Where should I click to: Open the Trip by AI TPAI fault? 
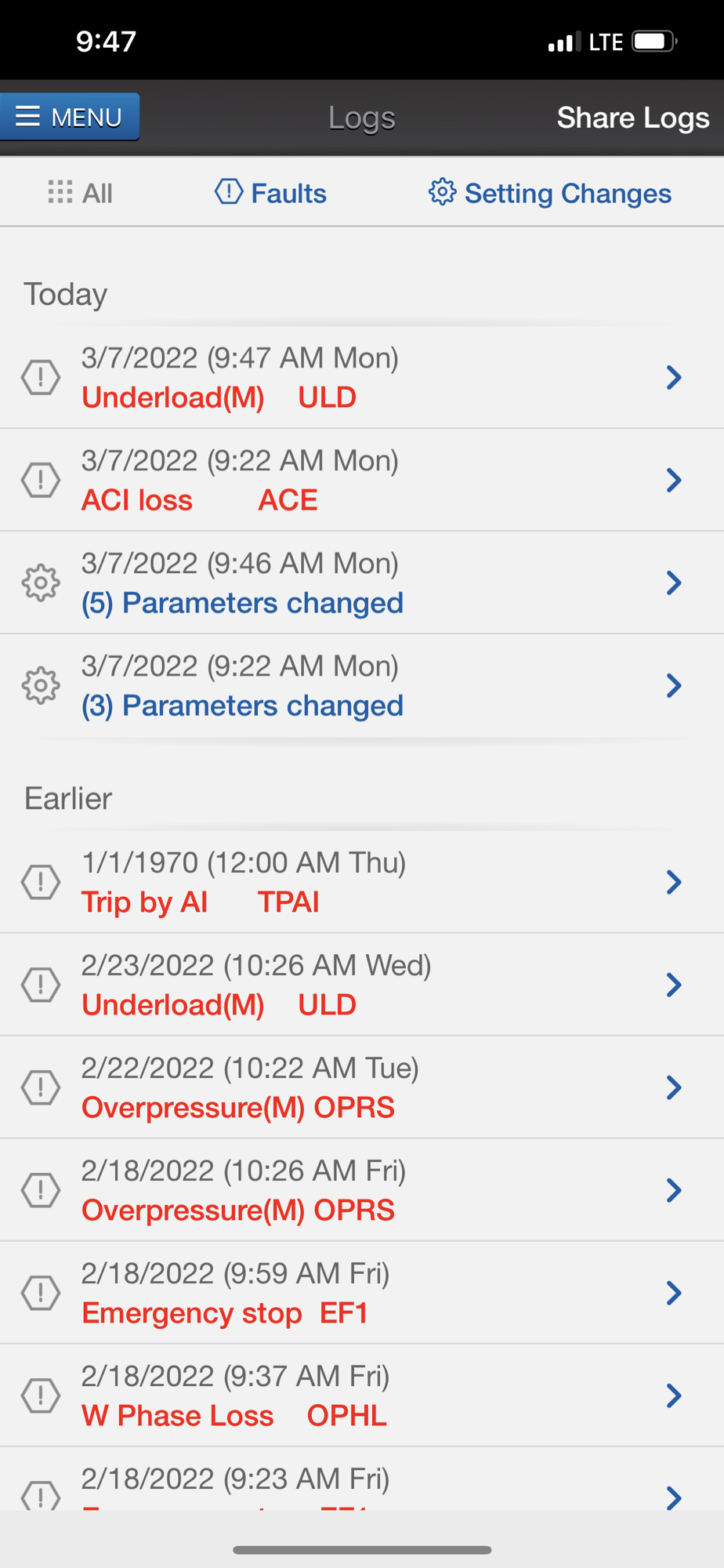362,882
